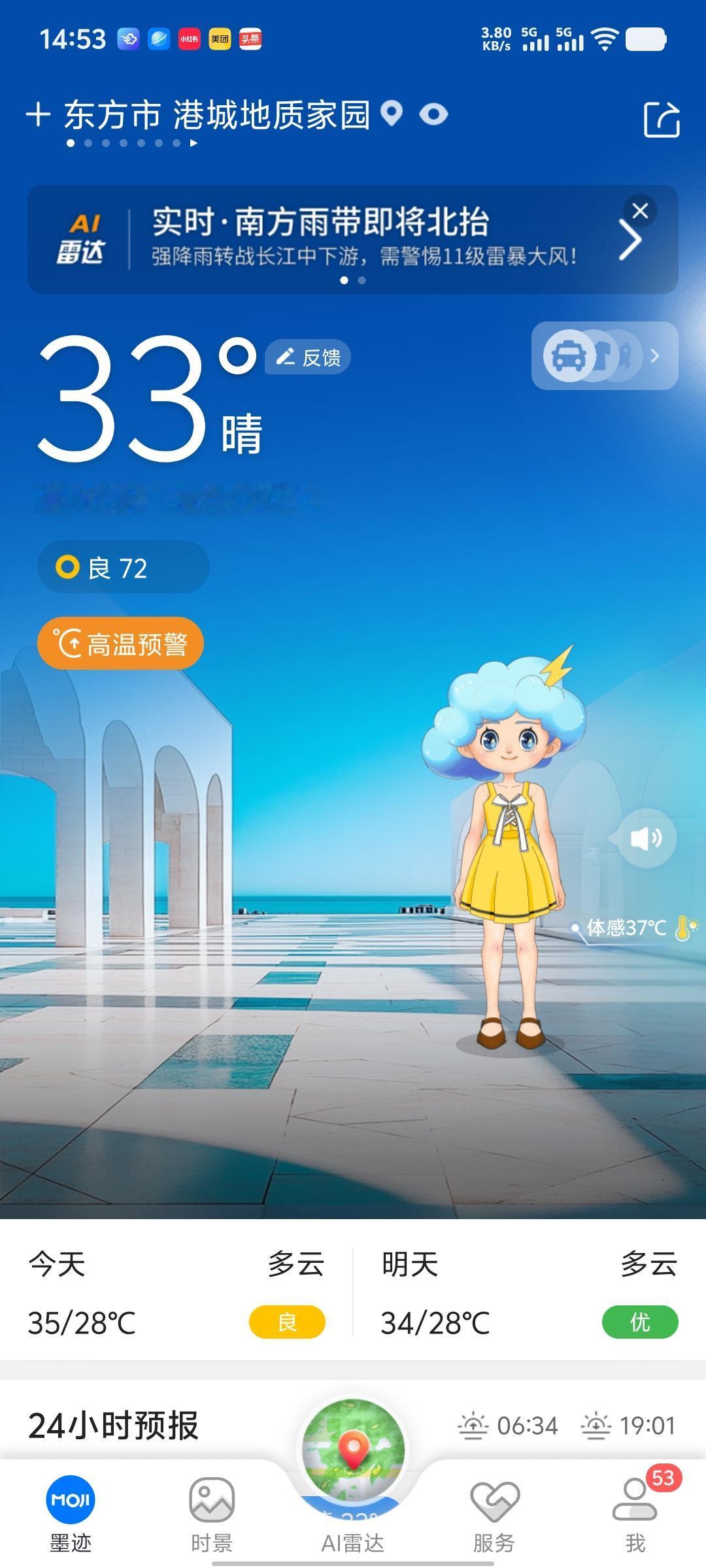
Task: Tap the + icon to add a city
Action: point(38,115)
